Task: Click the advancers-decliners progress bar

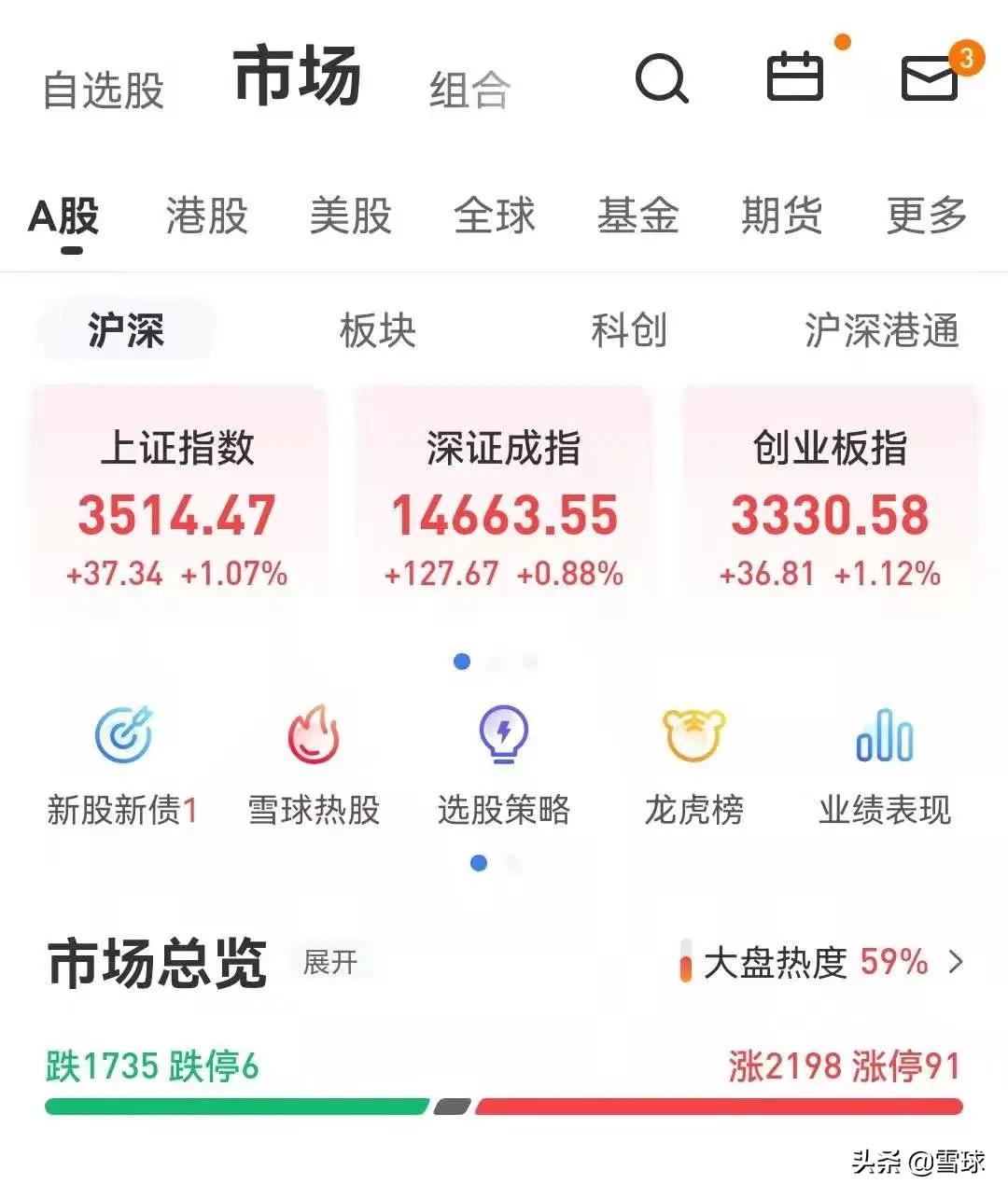Action: pos(504,1106)
